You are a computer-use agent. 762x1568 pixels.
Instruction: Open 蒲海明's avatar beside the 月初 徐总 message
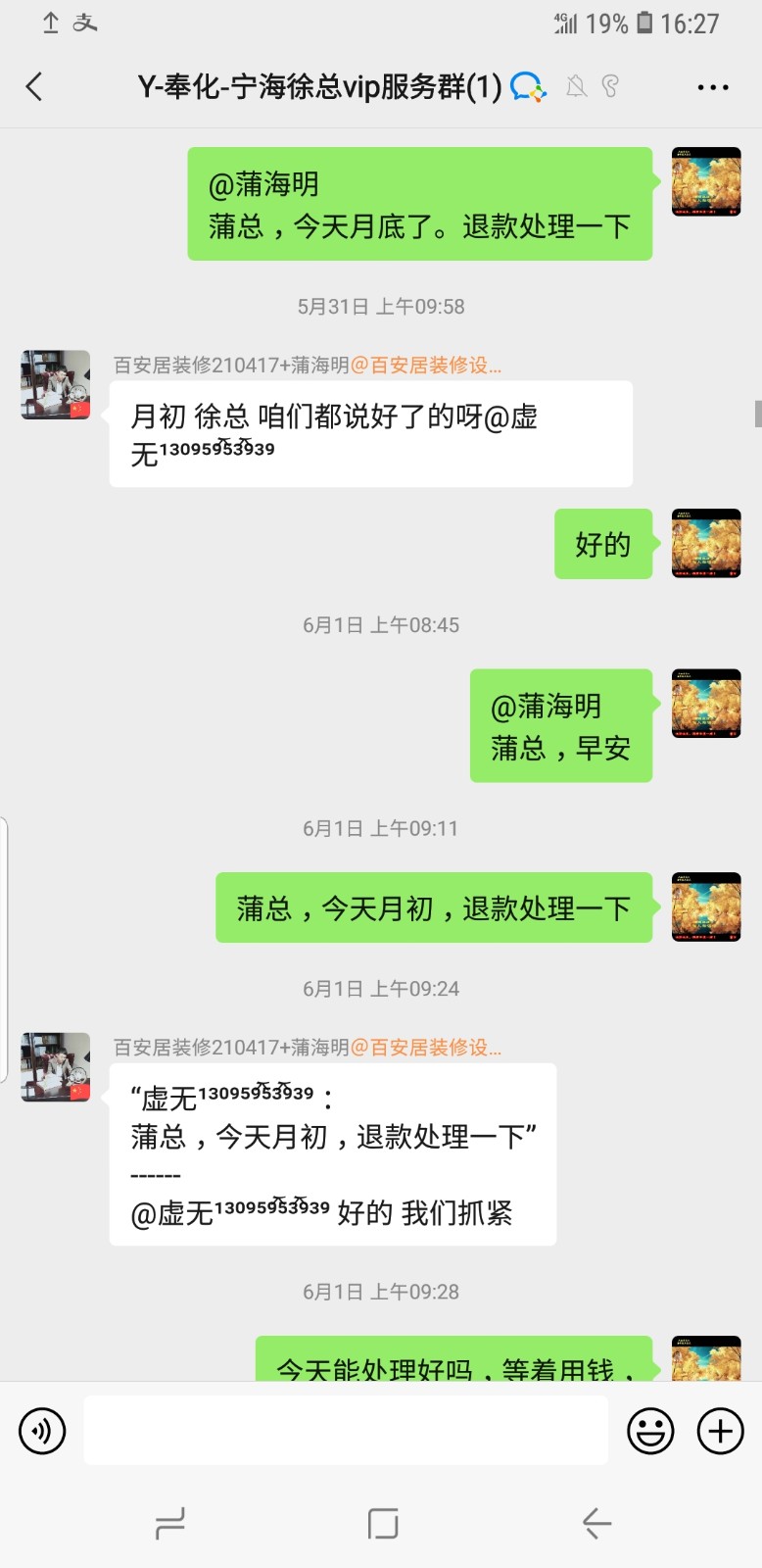[x=56, y=385]
